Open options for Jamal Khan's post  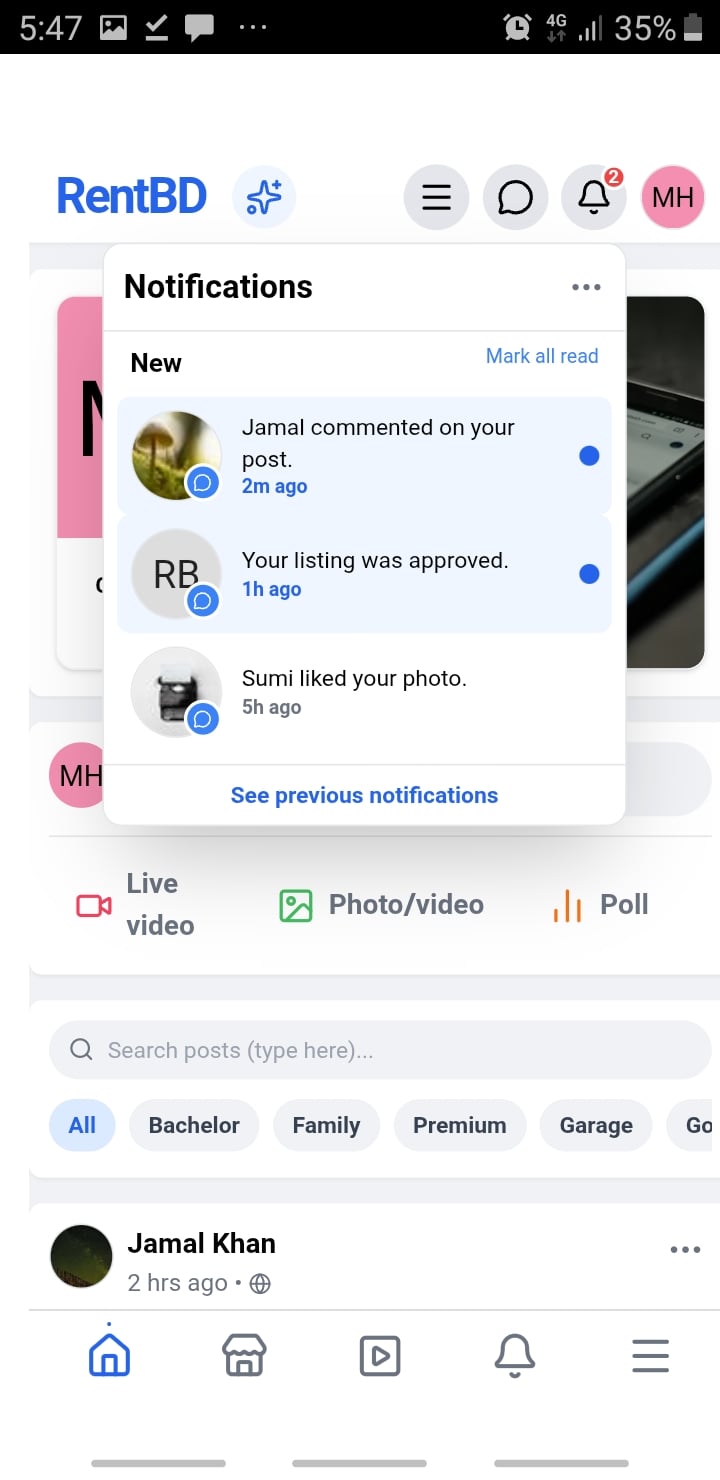[685, 1249]
